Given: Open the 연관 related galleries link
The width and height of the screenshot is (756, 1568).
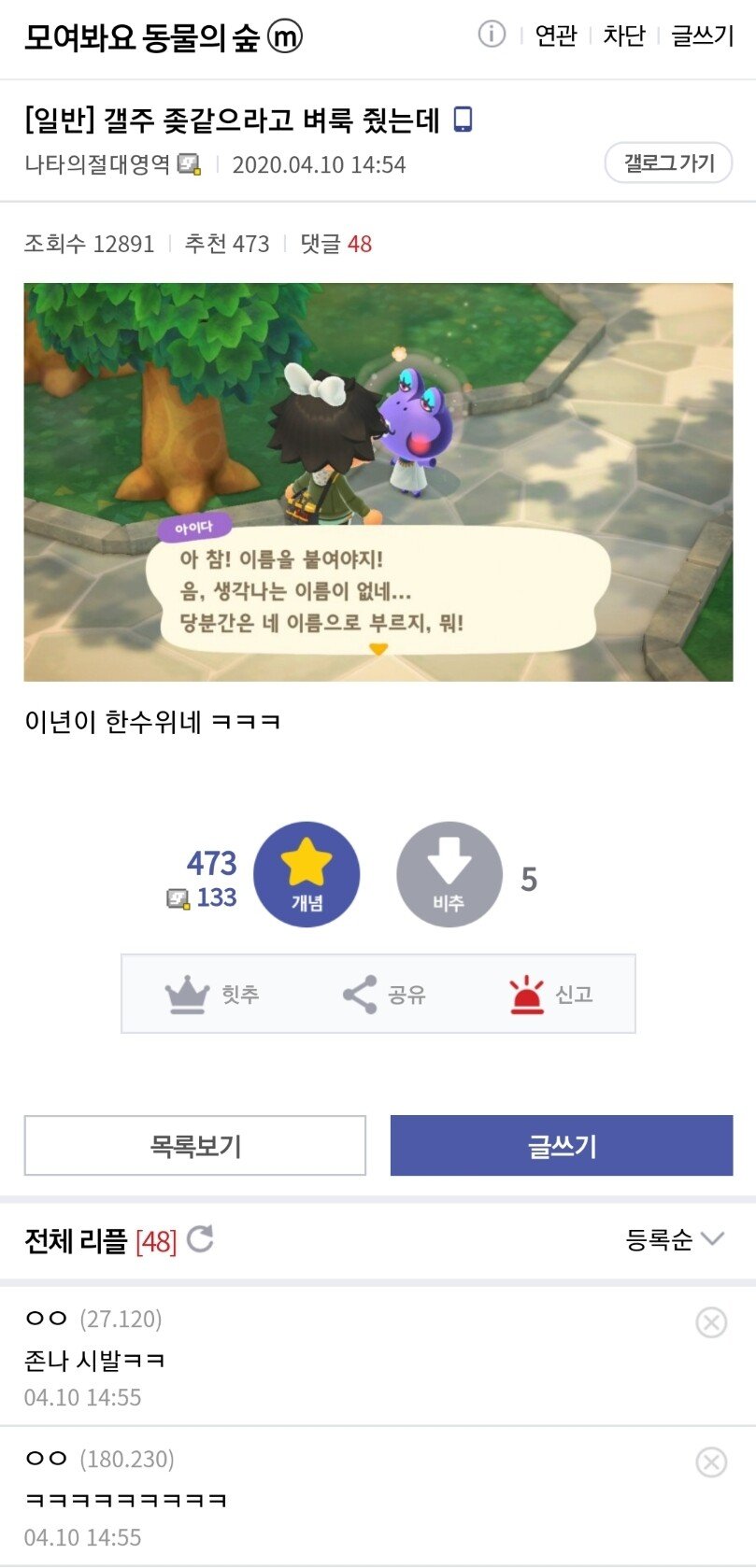Looking at the screenshot, I should pos(555,35).
